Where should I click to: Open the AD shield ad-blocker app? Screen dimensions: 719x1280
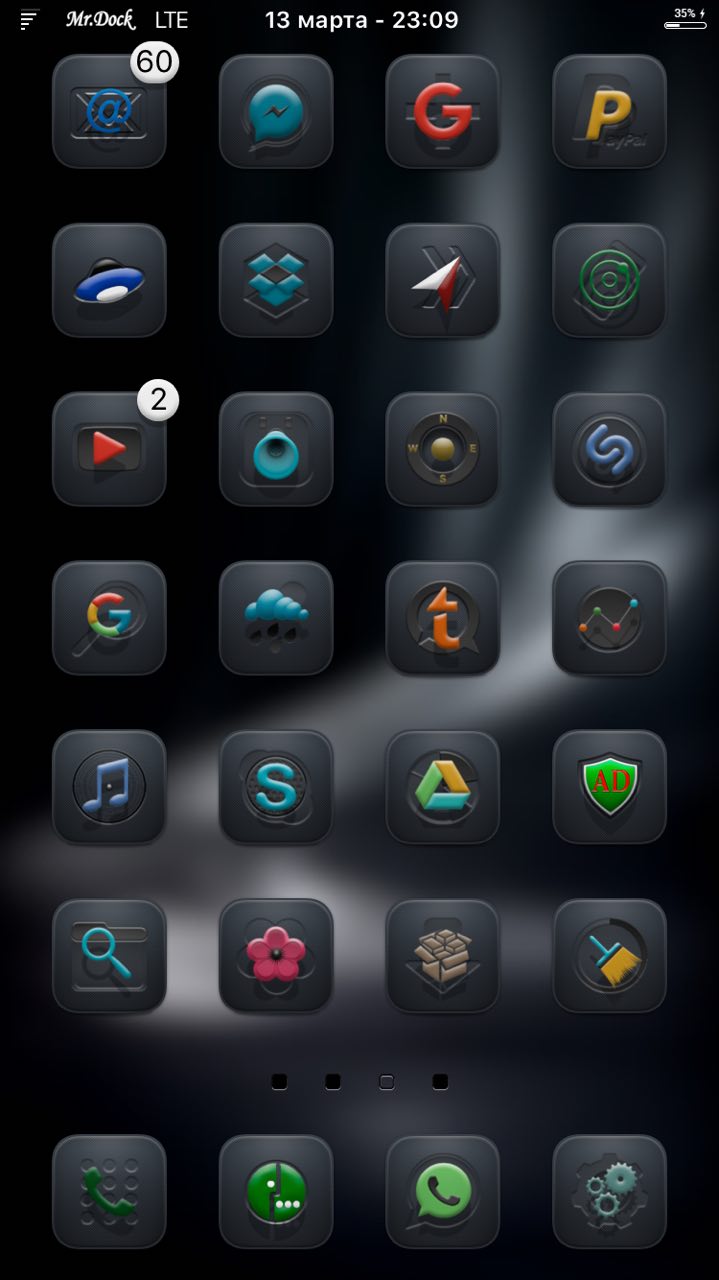coord(610,787)
